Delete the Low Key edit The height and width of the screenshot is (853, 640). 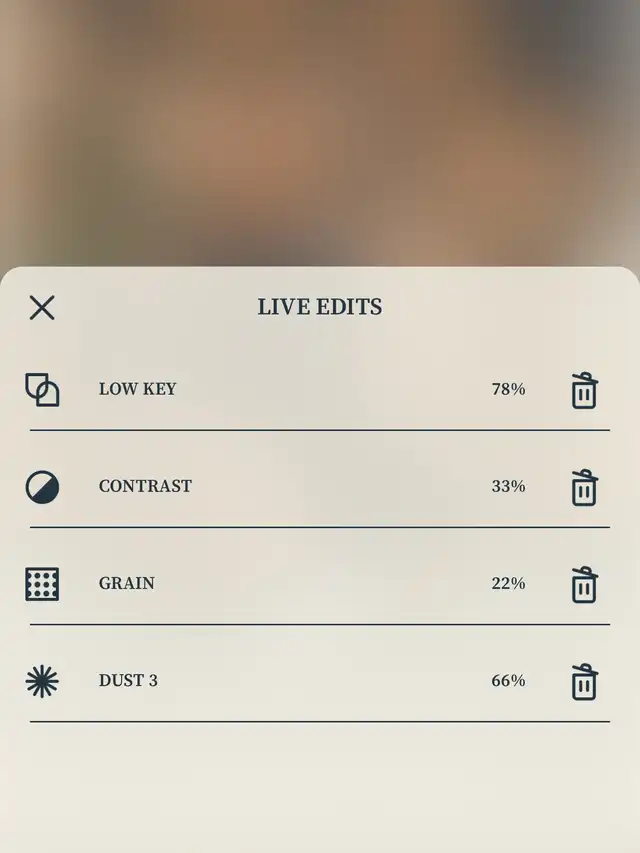pos(584,390)
